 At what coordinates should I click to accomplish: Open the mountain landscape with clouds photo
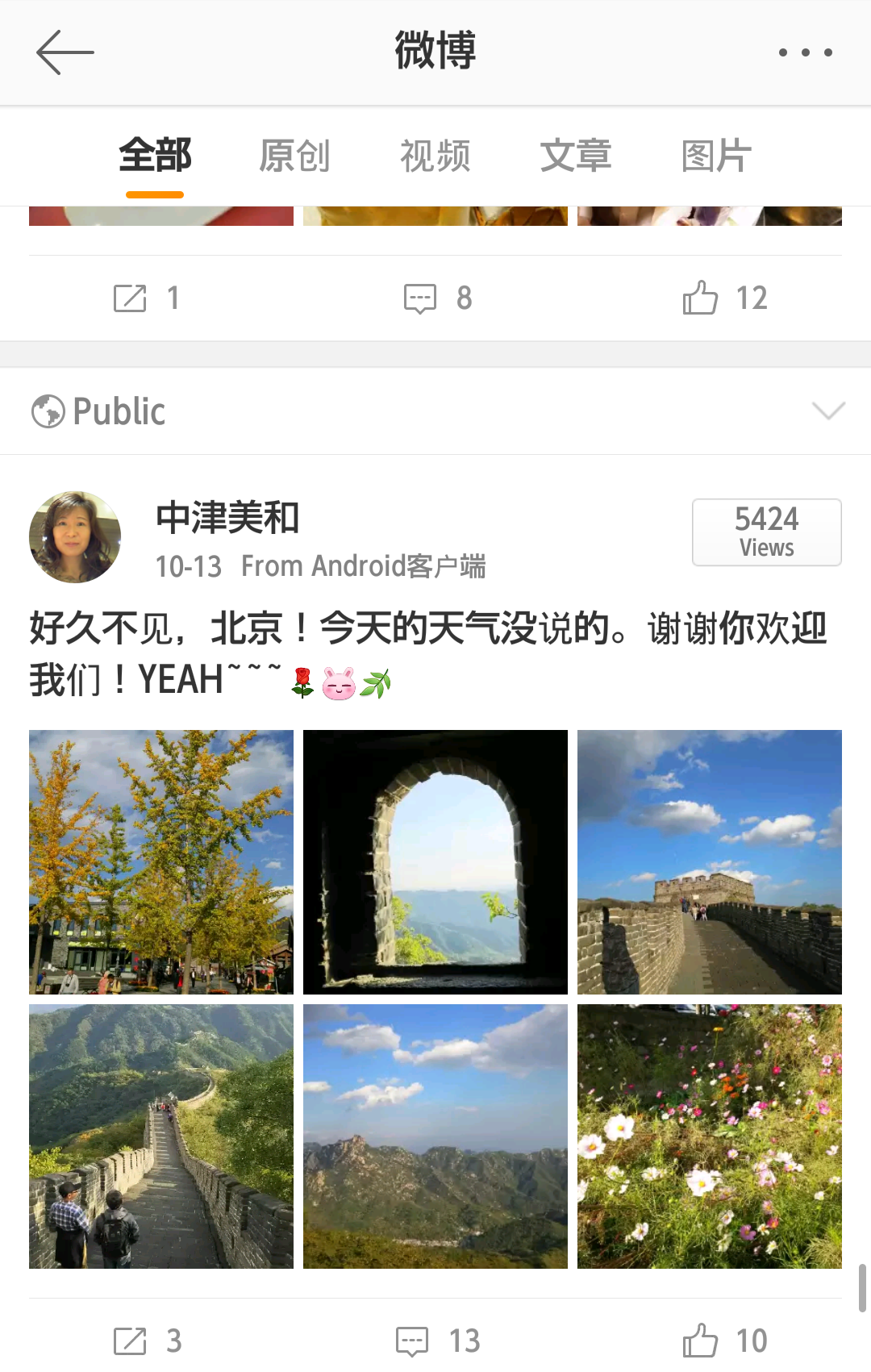point(435,1136)
